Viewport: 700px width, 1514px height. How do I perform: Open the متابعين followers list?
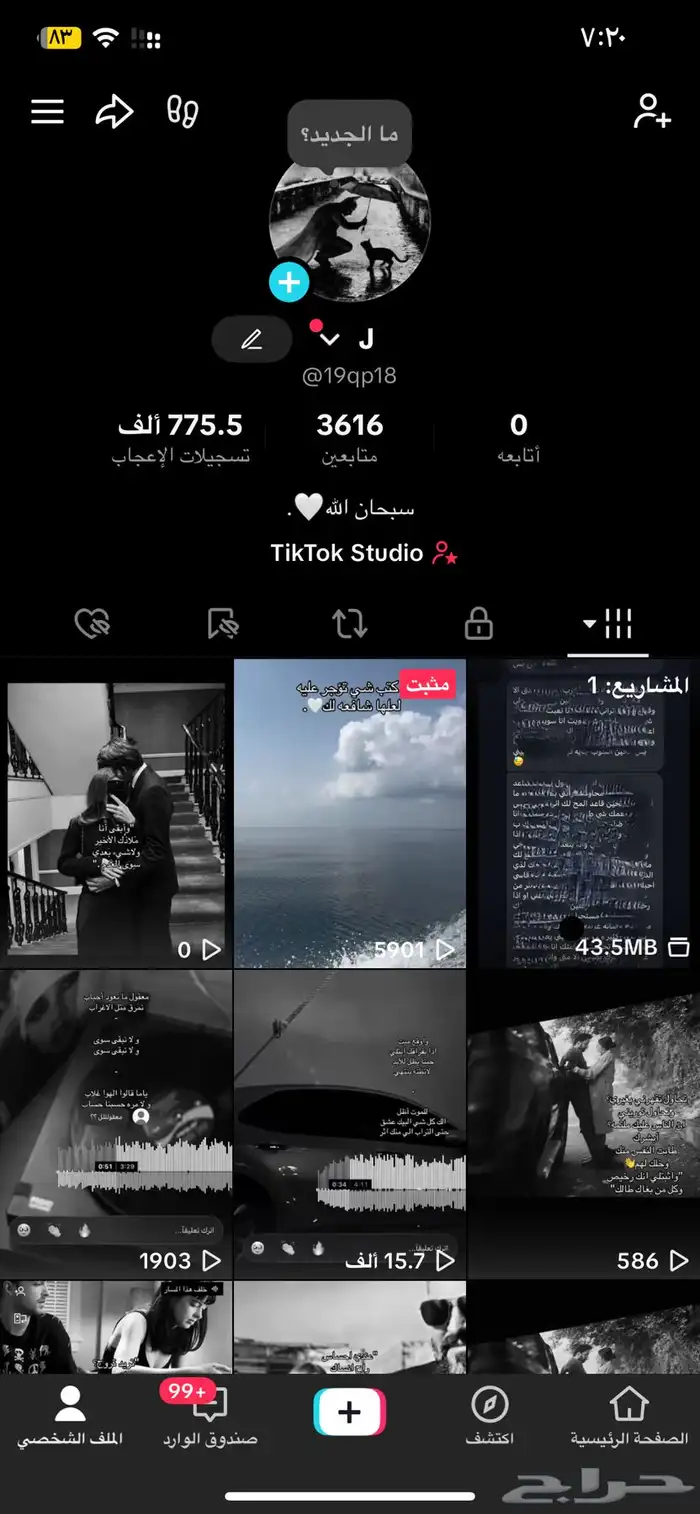pyautogui.click(x=349, y=438)
